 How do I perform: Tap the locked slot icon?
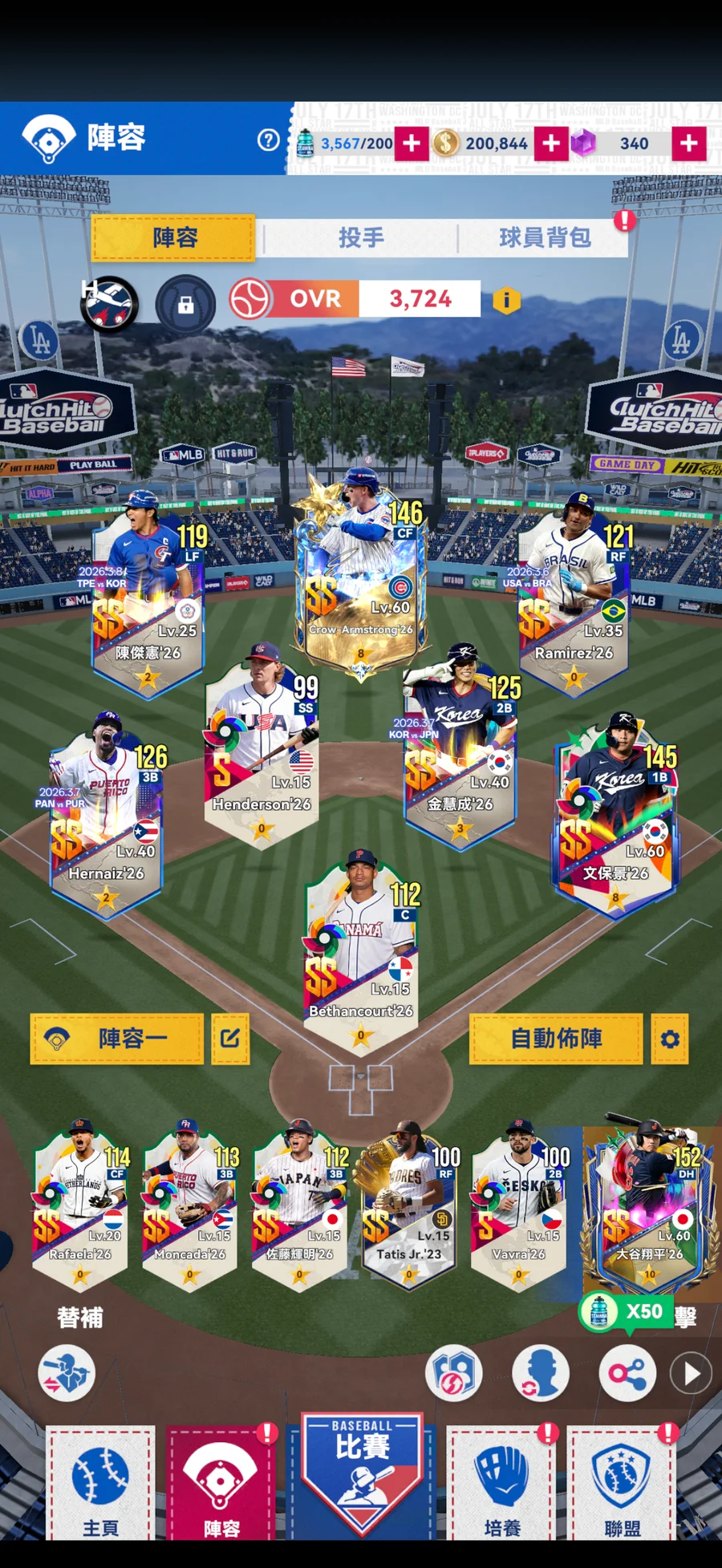tap(185, 304)
